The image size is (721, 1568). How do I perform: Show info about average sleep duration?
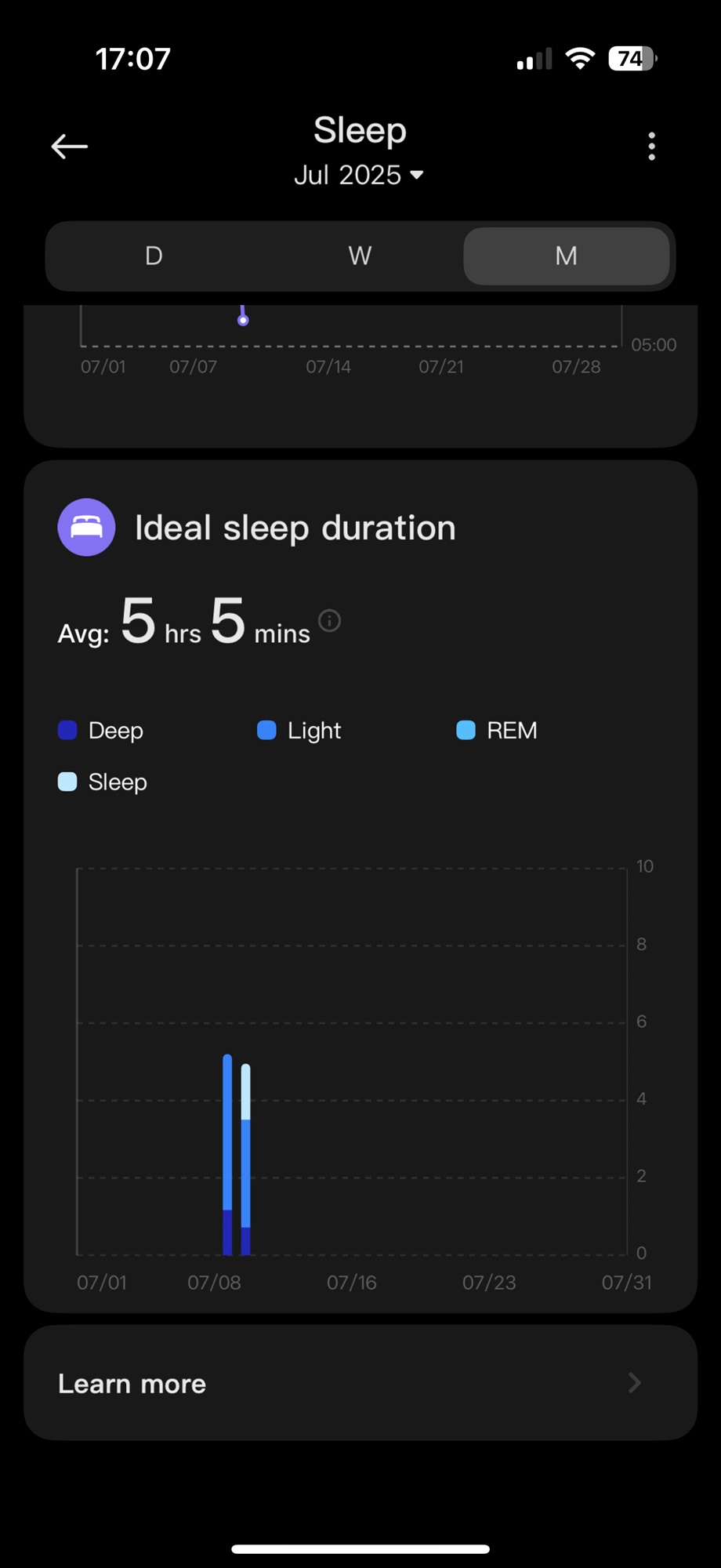[330, 621]
